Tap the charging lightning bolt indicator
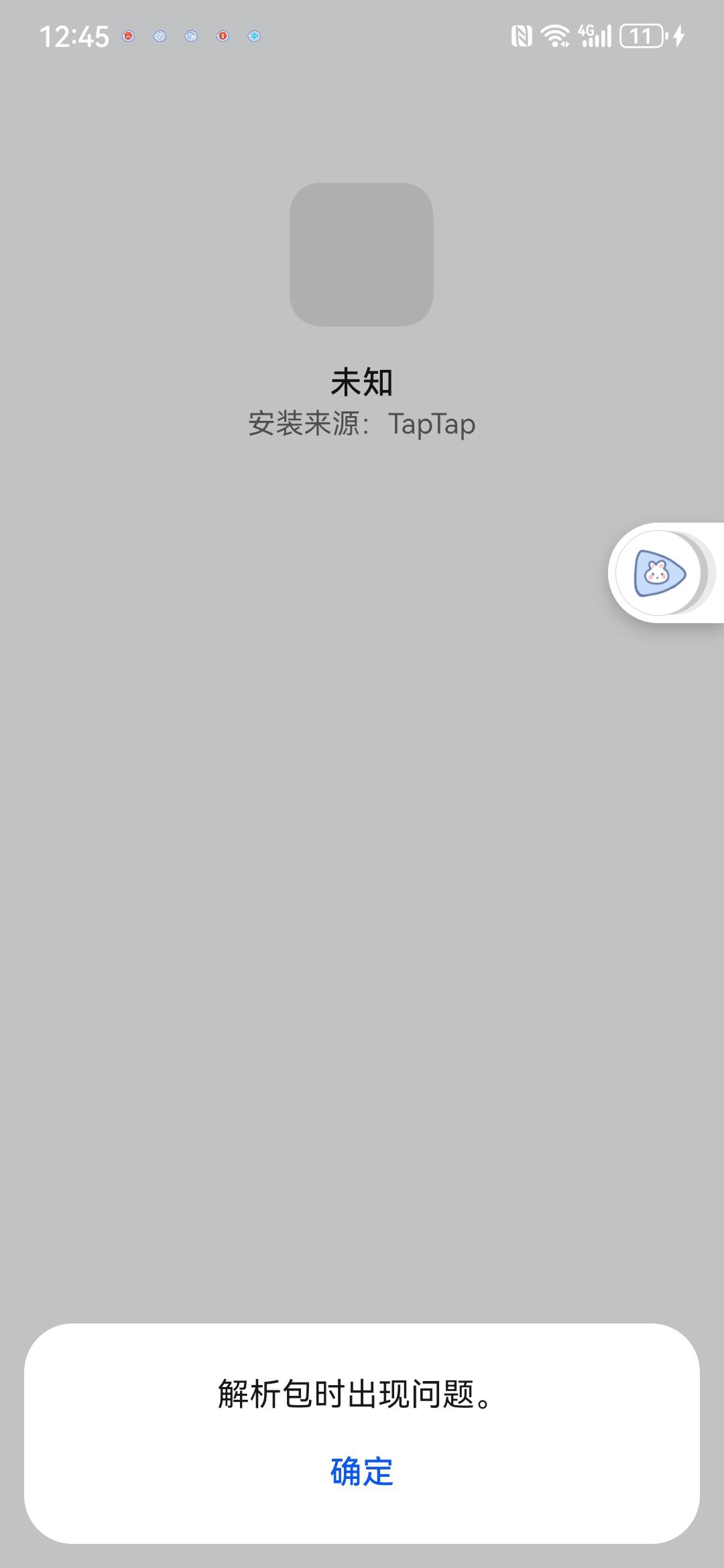 677,35
